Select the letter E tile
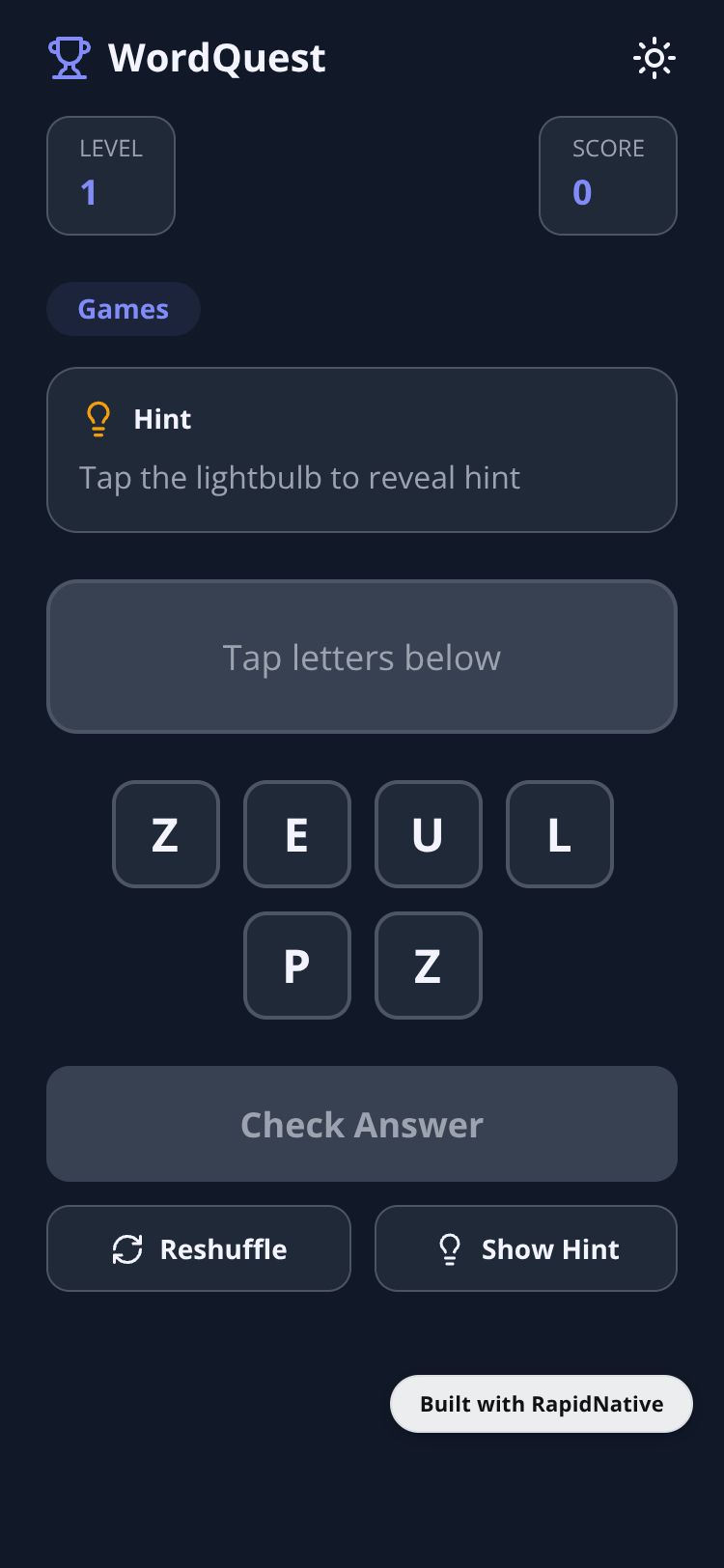The width and height of the screenshot is (724, 1568). coord(296,834)
